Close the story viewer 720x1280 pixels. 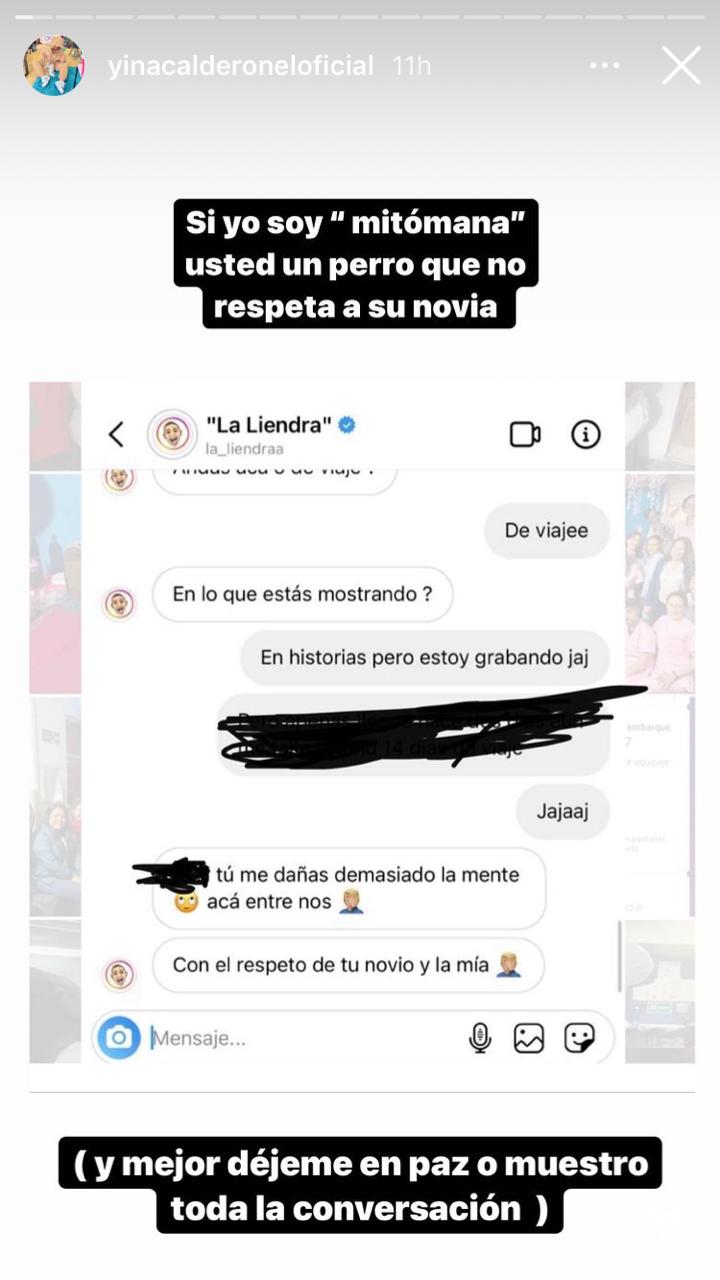[x=681, y=66]
